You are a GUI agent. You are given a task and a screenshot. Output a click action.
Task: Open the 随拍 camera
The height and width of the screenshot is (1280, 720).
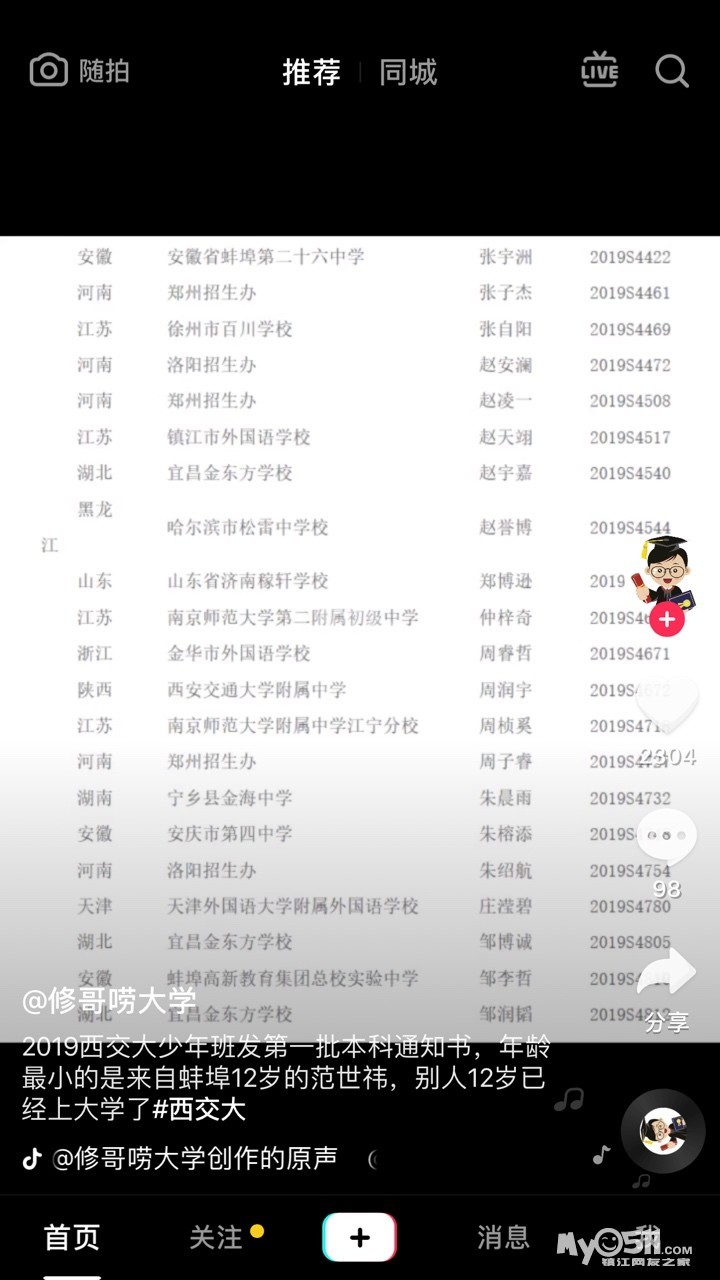click(80, 71)
